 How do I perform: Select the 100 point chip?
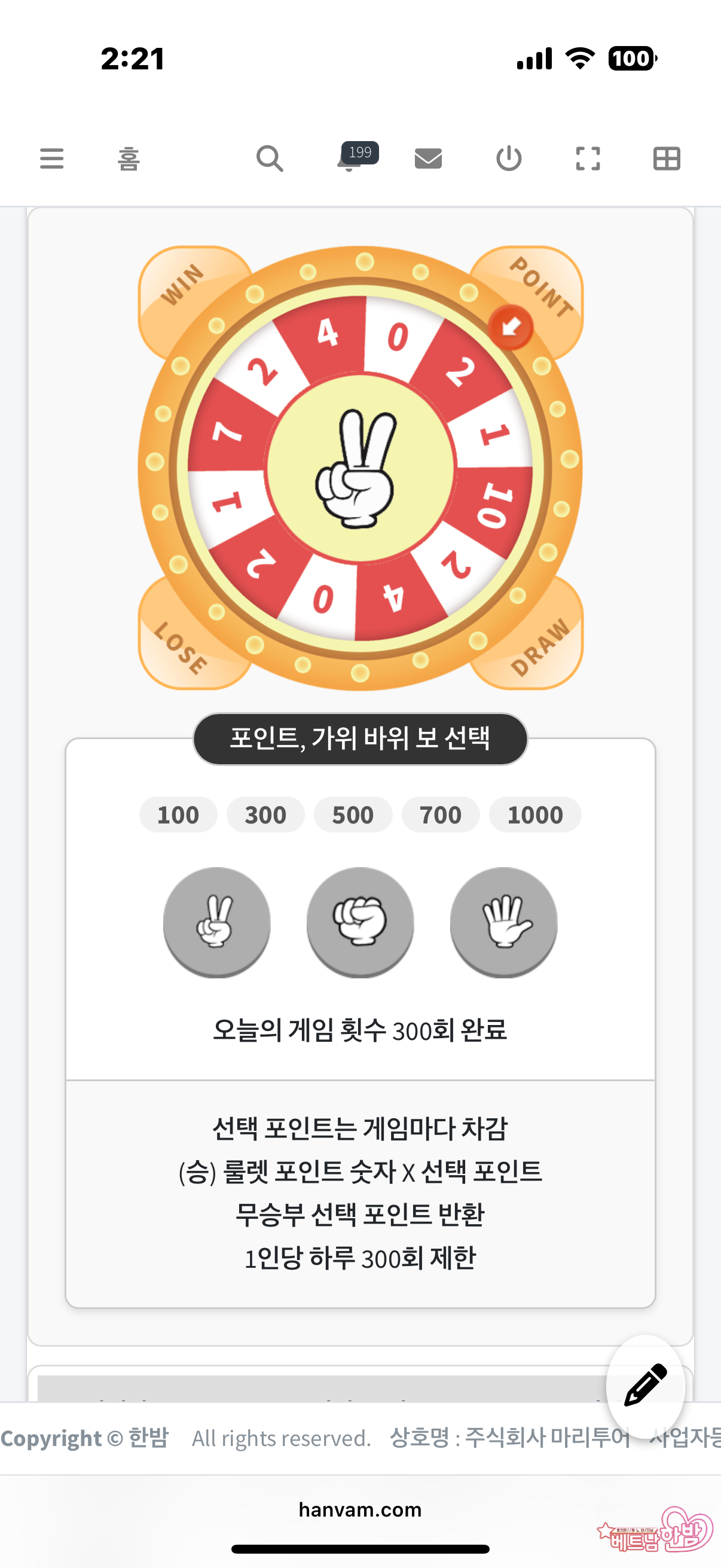coord(178,814)
